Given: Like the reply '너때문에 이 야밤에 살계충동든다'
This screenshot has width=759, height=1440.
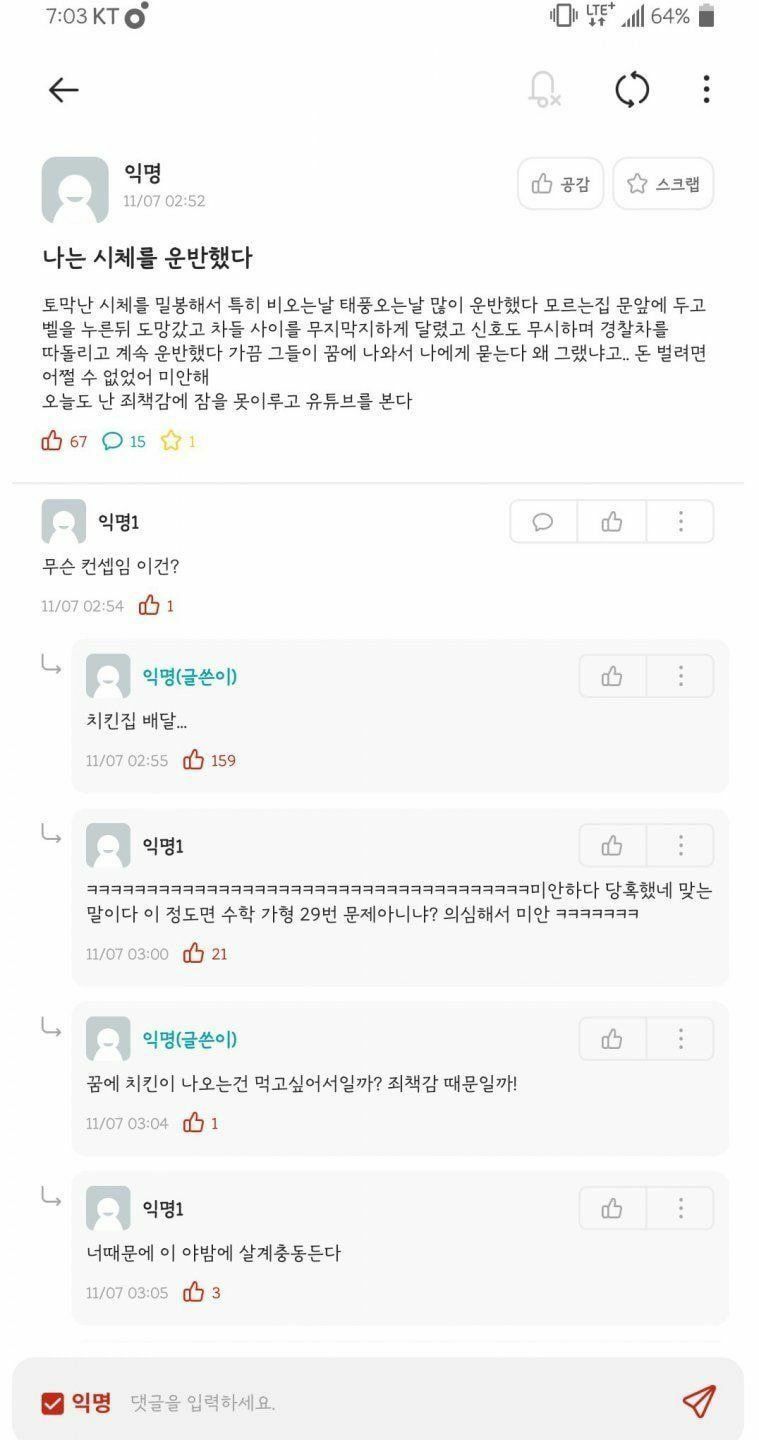Looking at the screenshot, I should [x=612, y=1209].
